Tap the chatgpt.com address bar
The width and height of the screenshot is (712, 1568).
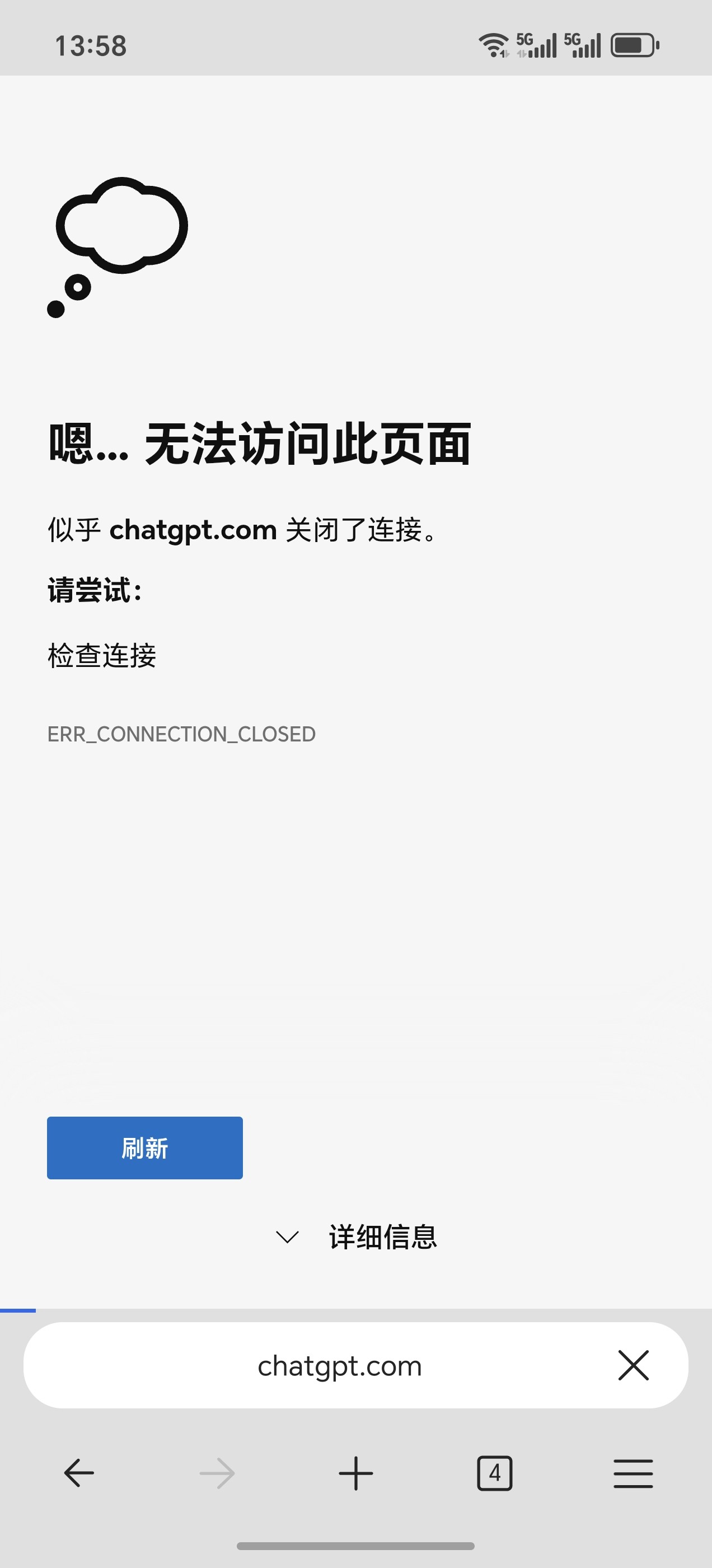[x=339, y=1366]
